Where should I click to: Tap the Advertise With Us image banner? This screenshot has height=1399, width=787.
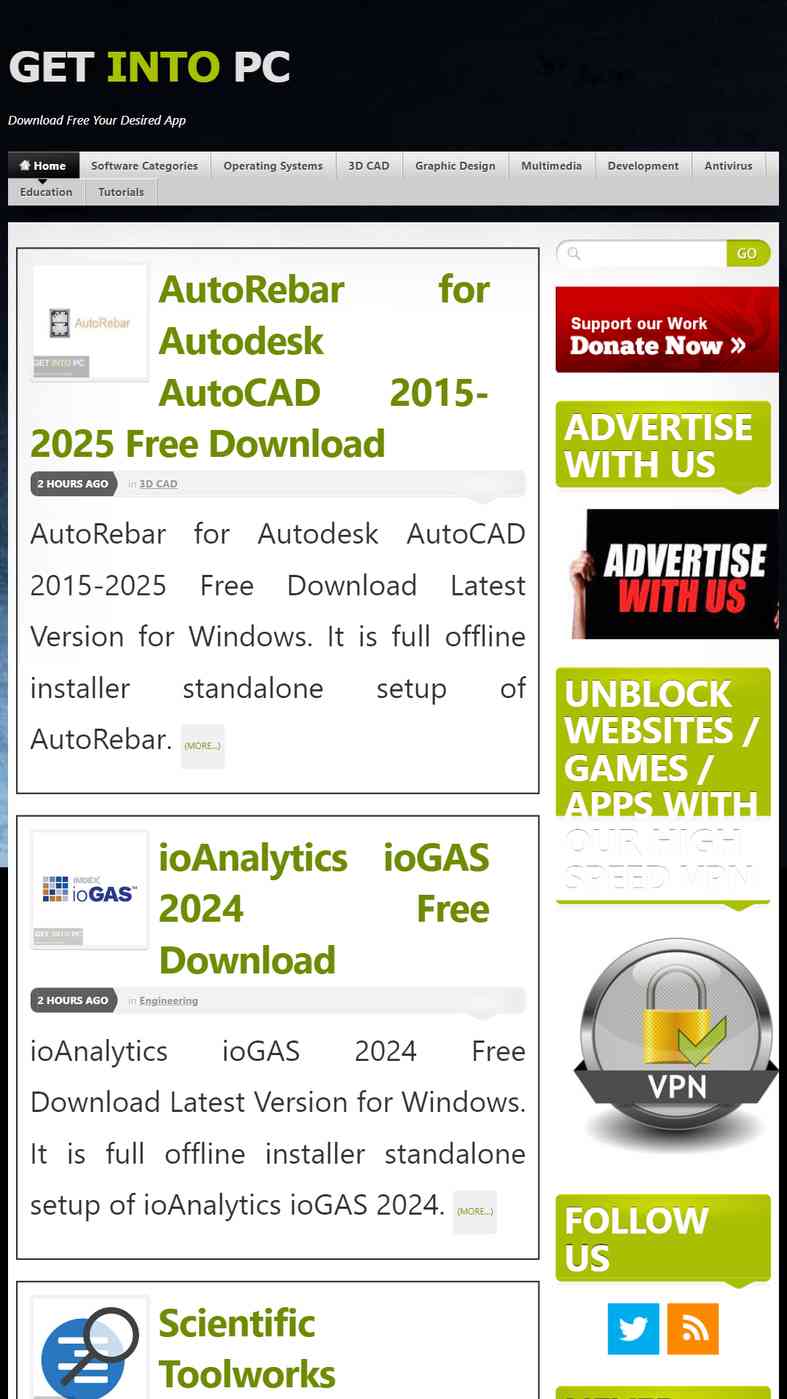(674, 574)
